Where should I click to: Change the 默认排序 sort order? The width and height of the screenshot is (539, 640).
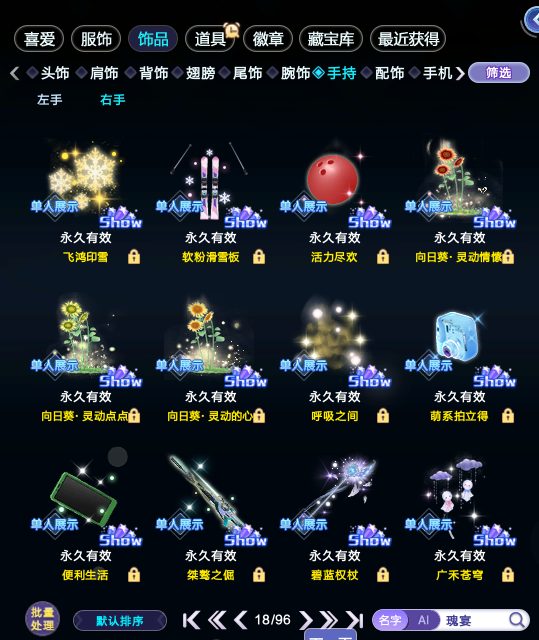pyautogui.click(x=120, y=621)
